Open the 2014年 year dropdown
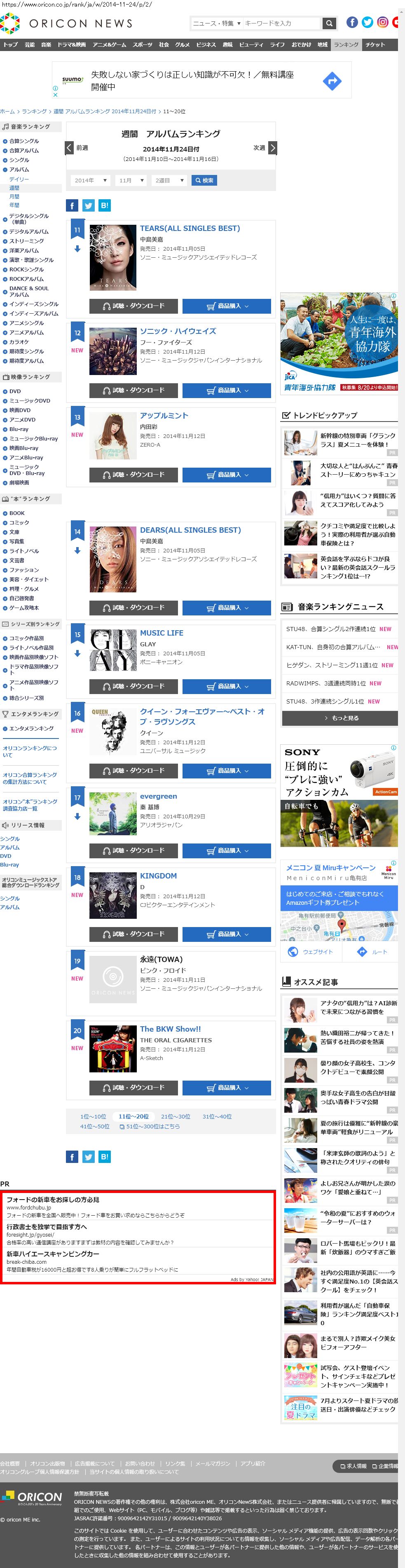The image size is (405, 1568). pyautogui.click(x=90, y=181)
